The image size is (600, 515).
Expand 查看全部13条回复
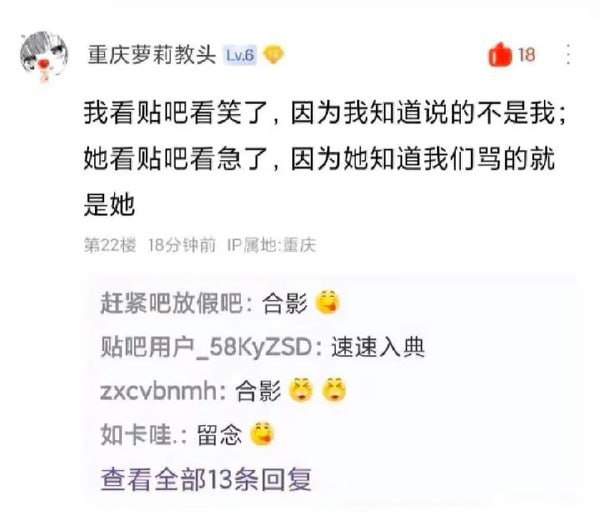click(206, 479)
